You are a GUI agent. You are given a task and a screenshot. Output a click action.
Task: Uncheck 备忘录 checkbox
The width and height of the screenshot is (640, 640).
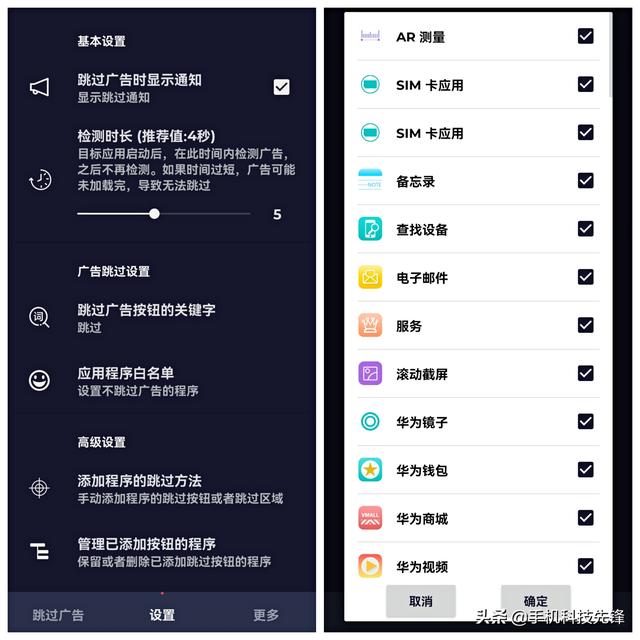pos(585,180)
